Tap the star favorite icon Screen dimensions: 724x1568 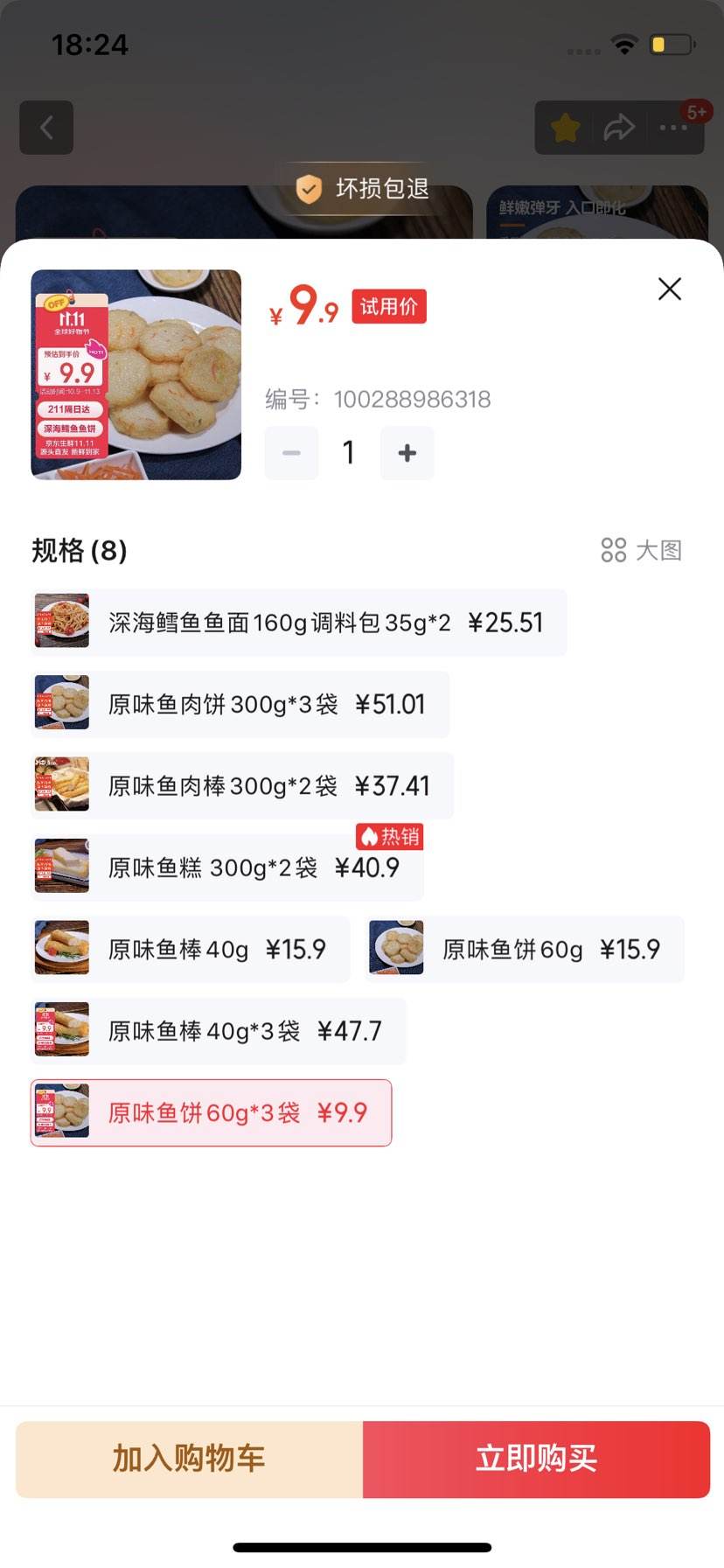click(x=564, y=127)
